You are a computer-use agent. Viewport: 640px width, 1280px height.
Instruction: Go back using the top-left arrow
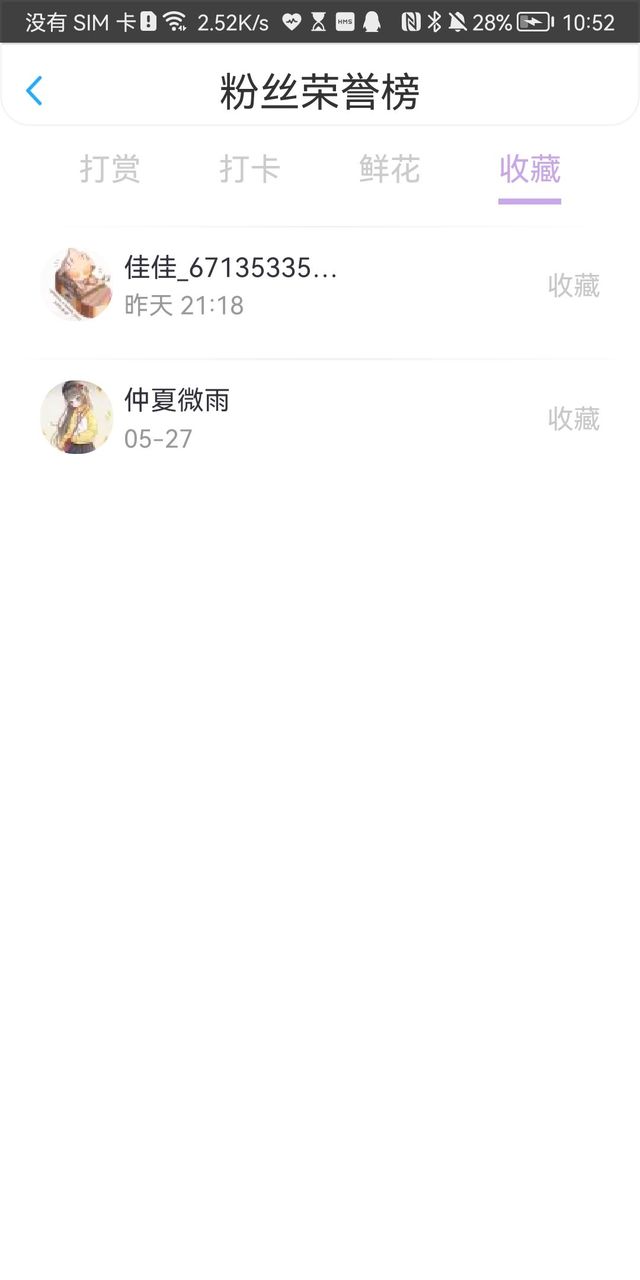pyautogui.click(x=34, y=91)
